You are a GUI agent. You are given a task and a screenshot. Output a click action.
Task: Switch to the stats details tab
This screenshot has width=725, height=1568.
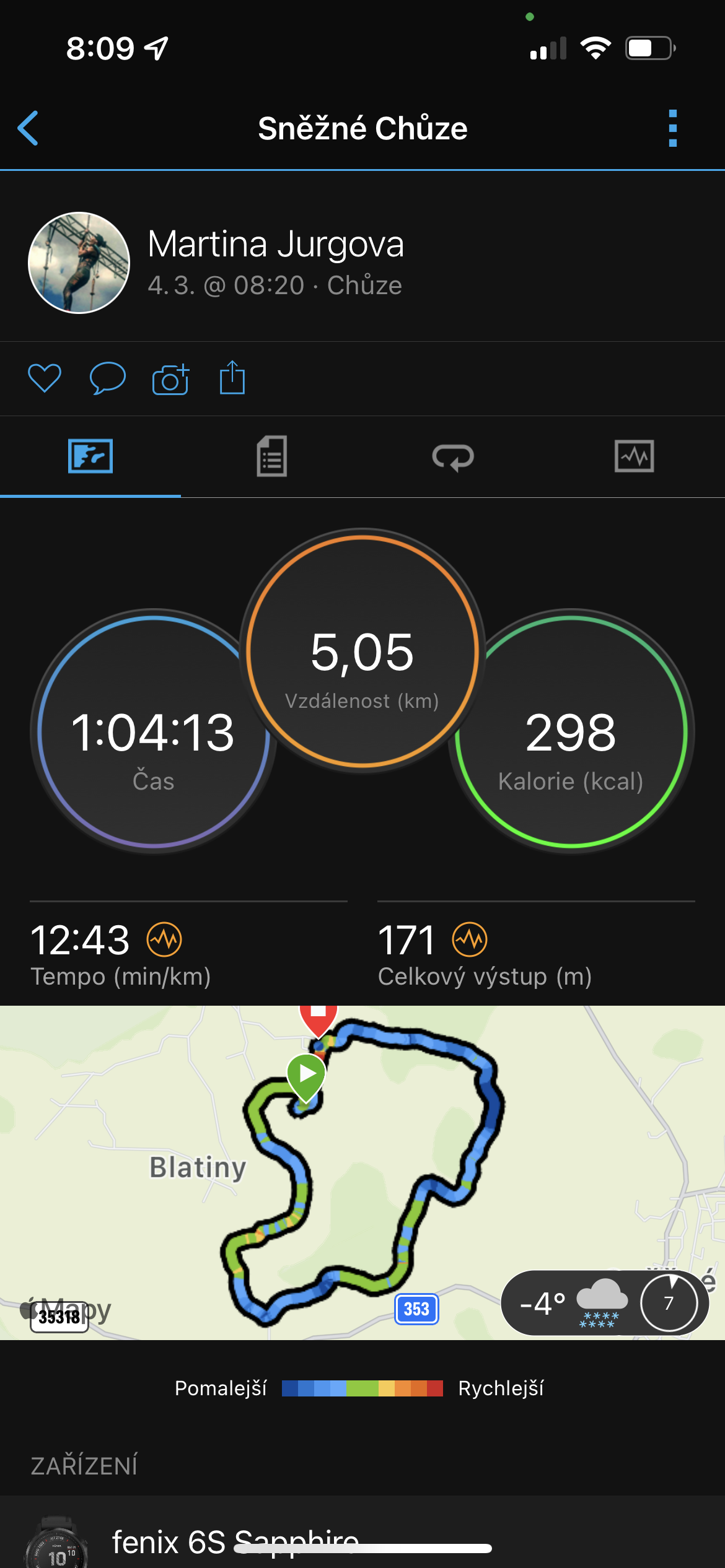[x=271, y=456]
